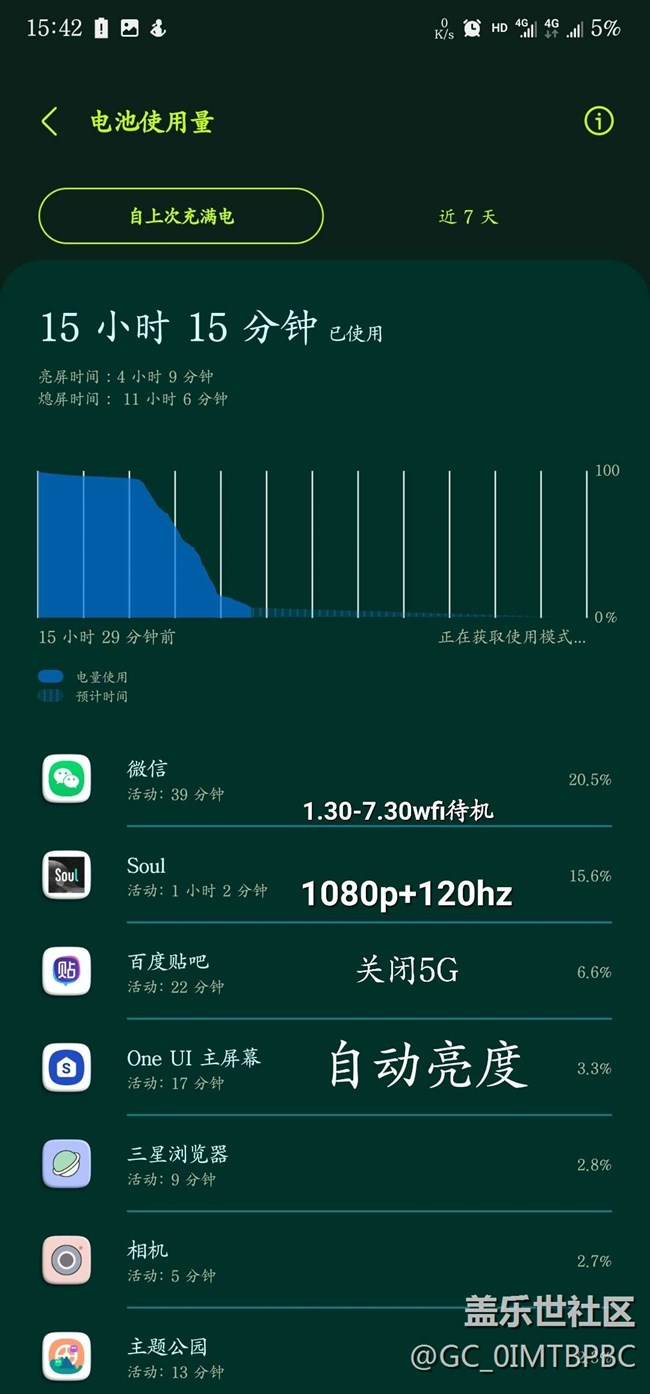Image resolution: width=650 pixels, height=1394 pixels.
Task: Open One UI 主屏幕 usage details
Action: point(325,1068)
